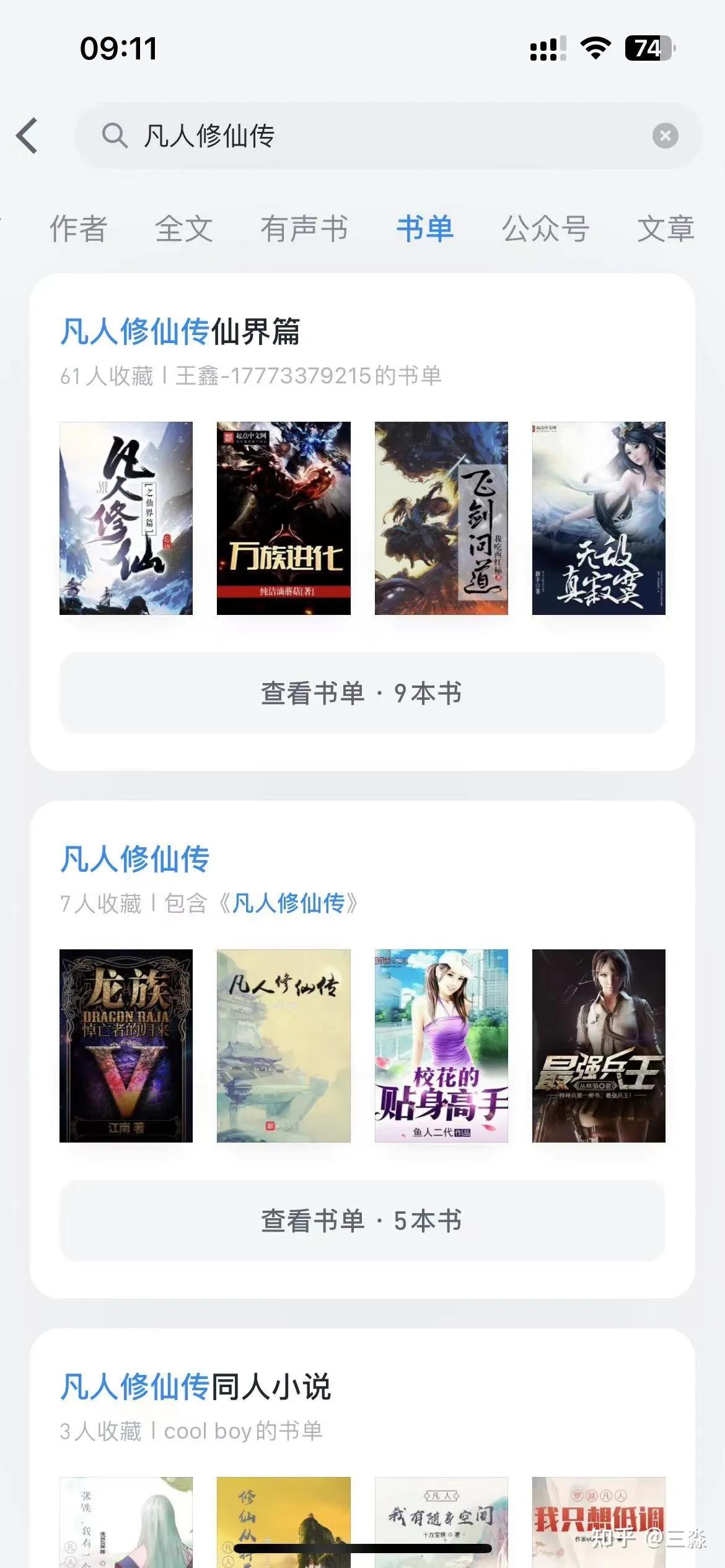
Task: Tap the 龙族 Dragon Raja cover
Action: click(125, 1047)
